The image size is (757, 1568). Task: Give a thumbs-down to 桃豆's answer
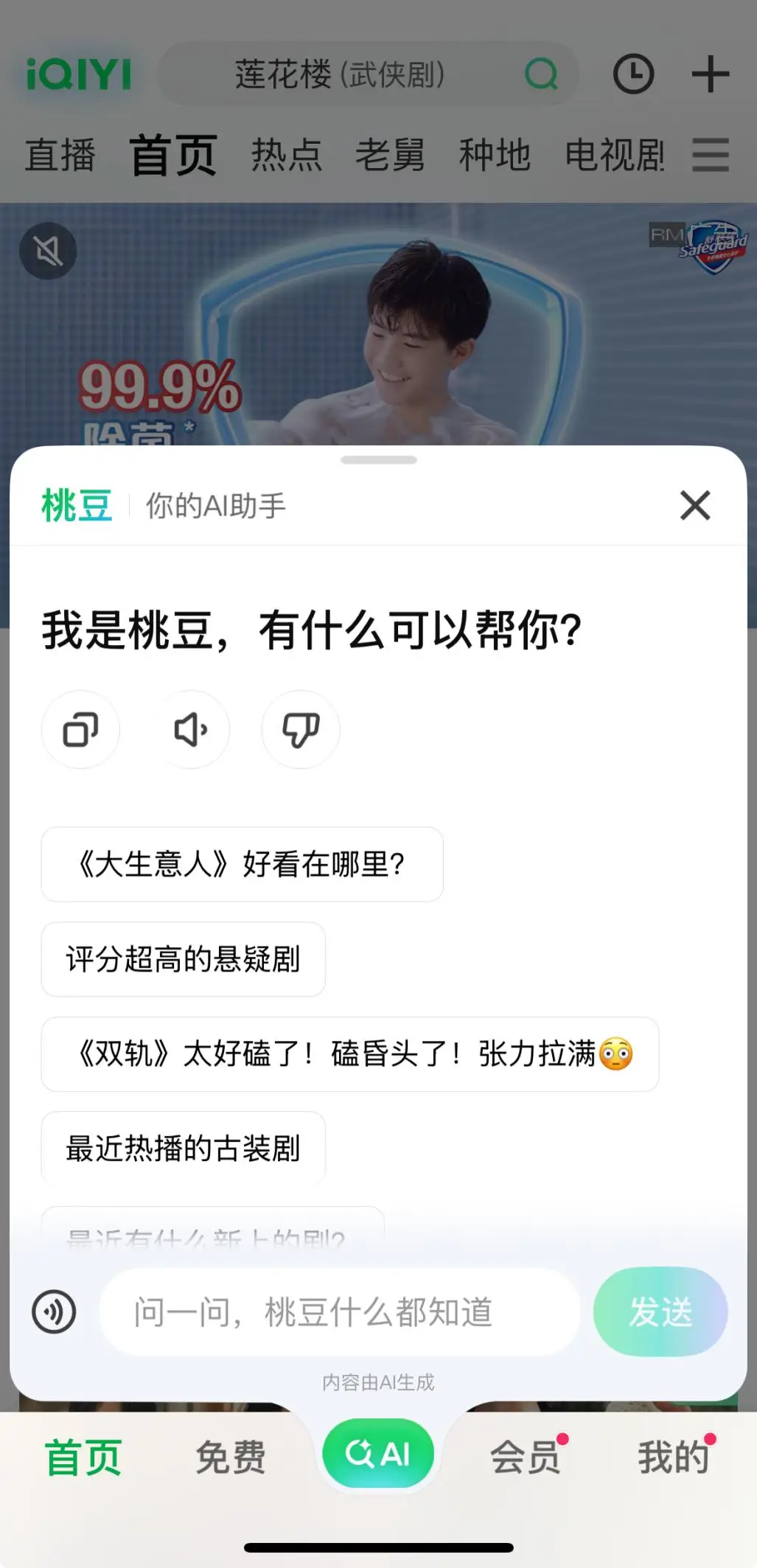point(300,729)
